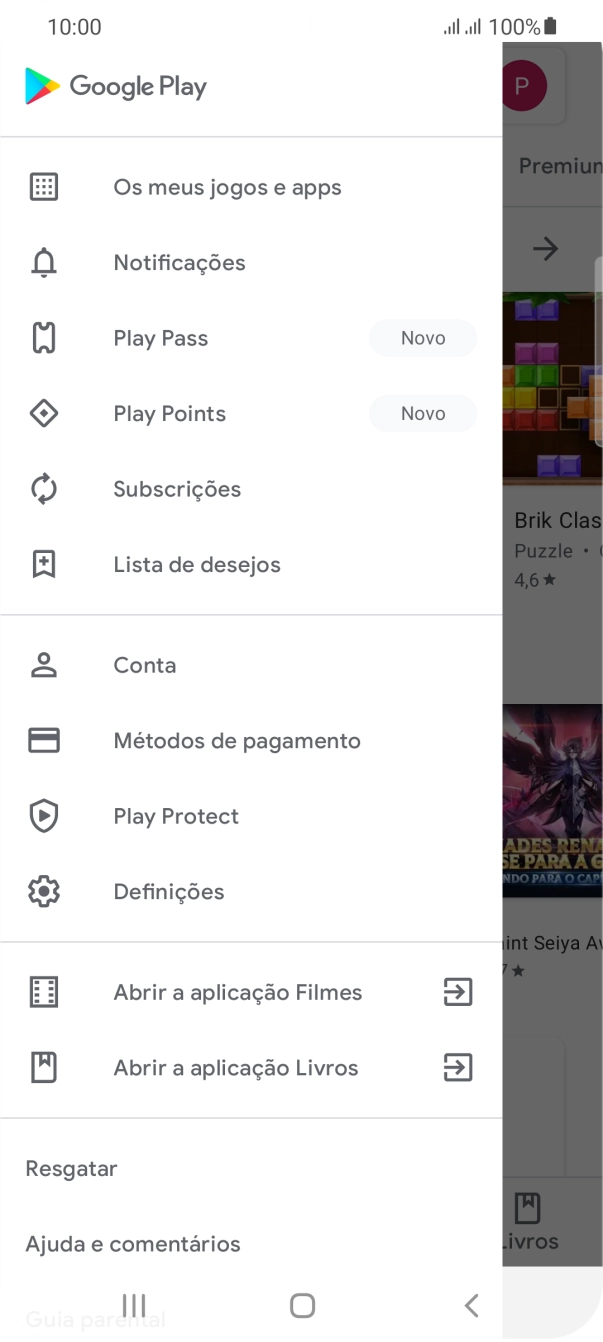The width and height of the screenshot is (603, 1342).
Task: Open Definições settings
Action: coord(169,892)
